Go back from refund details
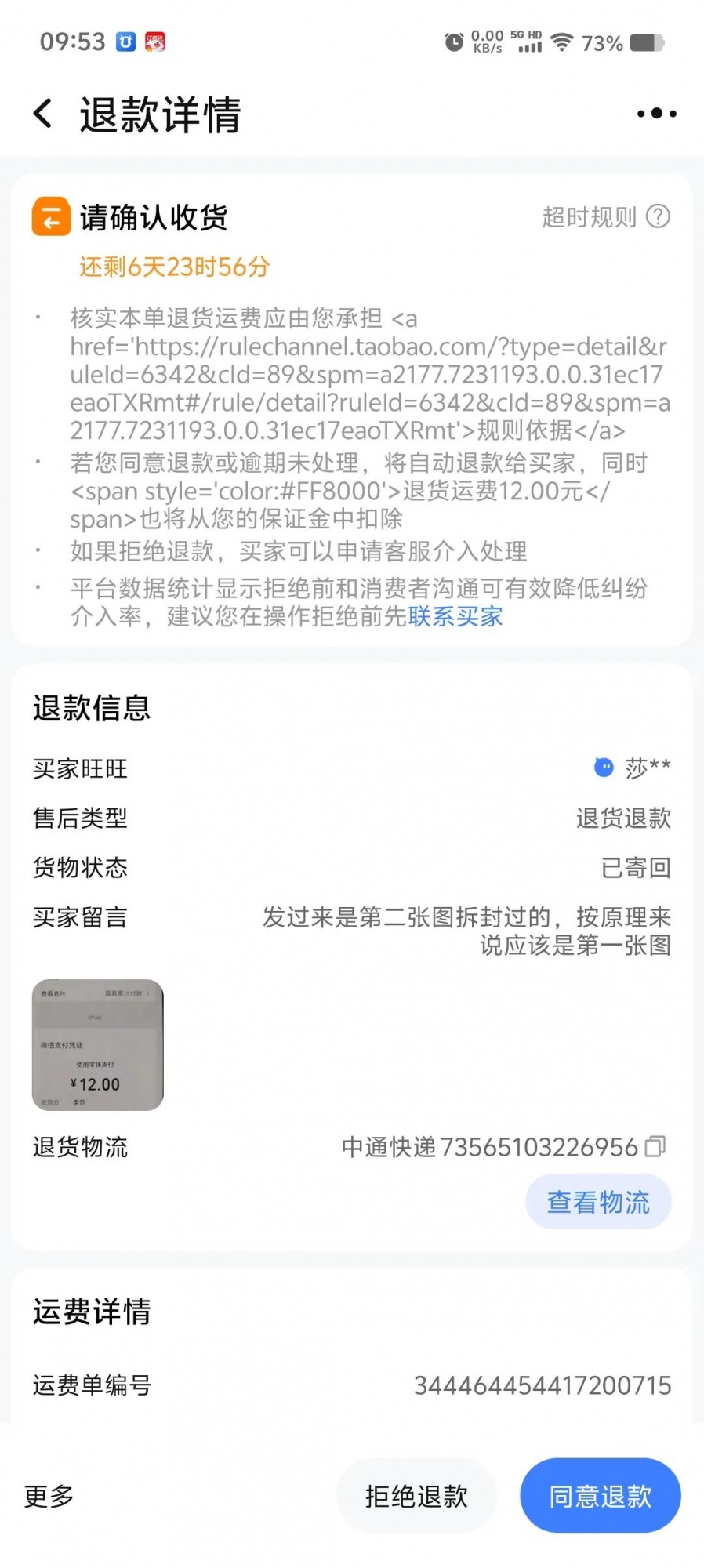 point(43,114)
